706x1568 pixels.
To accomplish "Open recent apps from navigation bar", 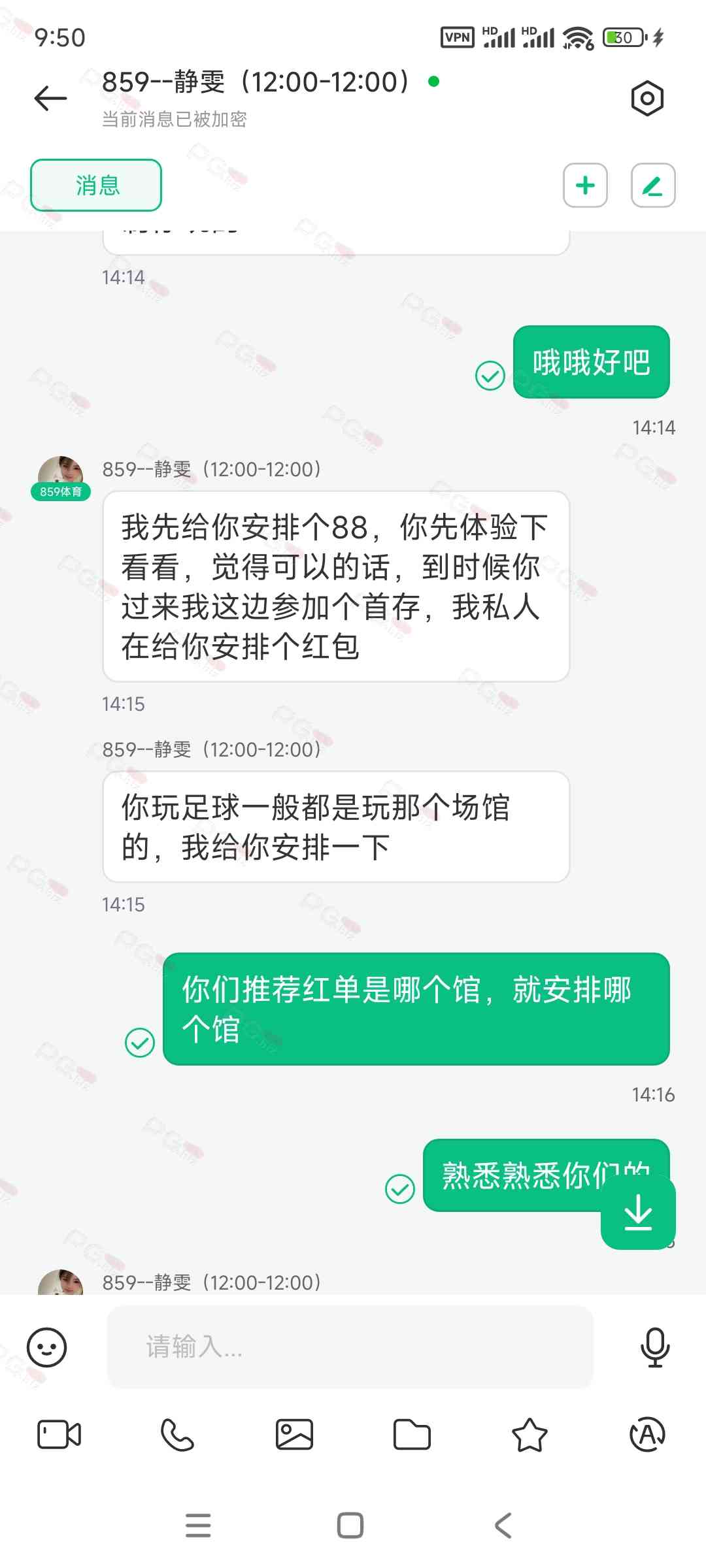I will point(198,1526).
